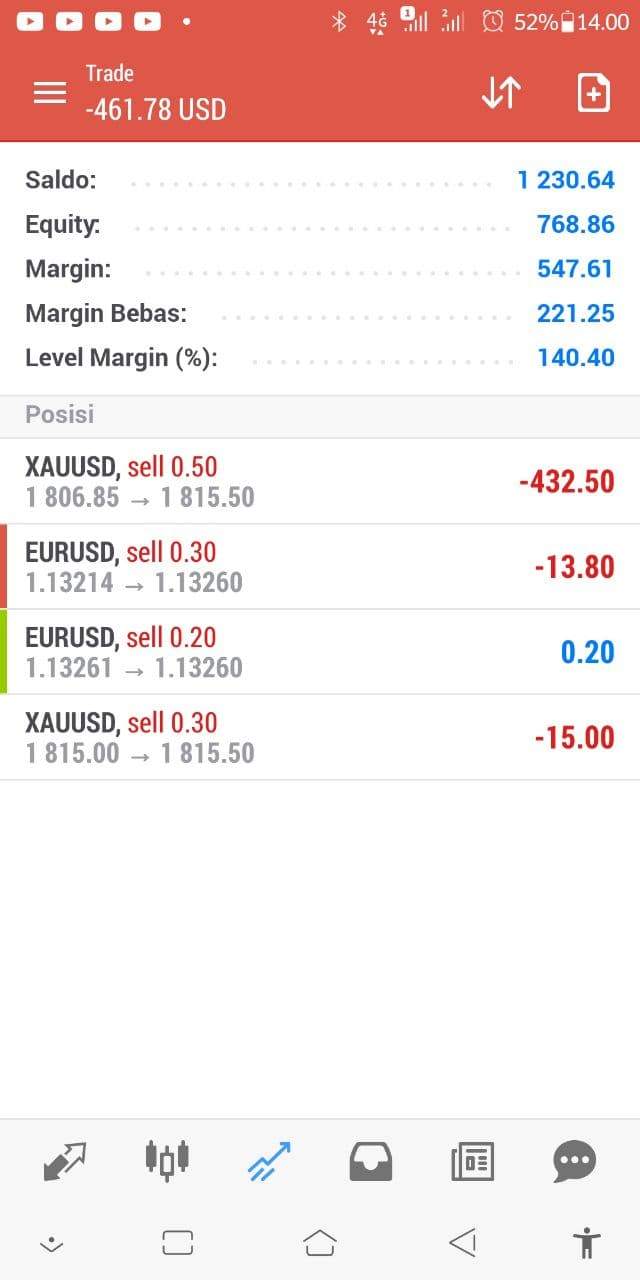Open the XAUUSD sell 0.30 position
The height and width of the screenshot is (1280, 640).
(320, 737)
